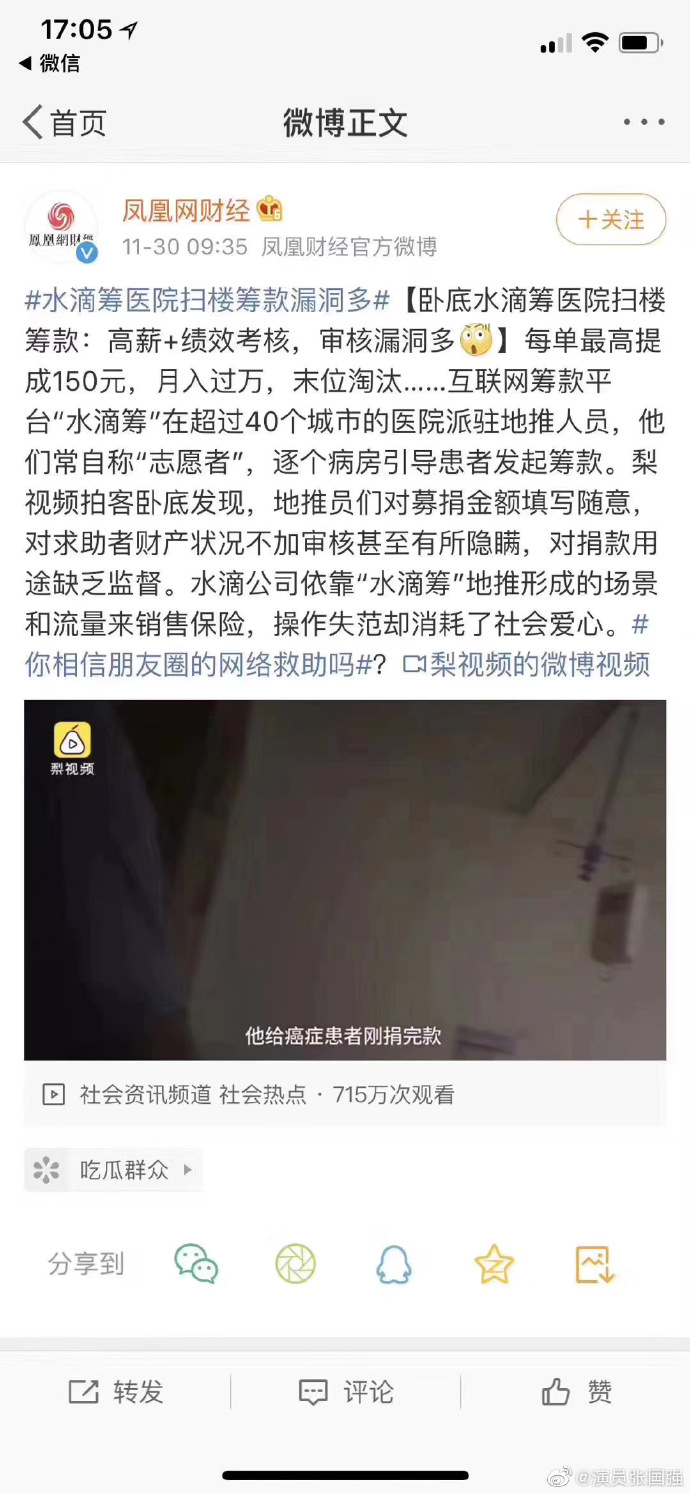Follow 凤凰网财经 with the 关注 button
Screen dimensions: 690x1494
[610, 220]
